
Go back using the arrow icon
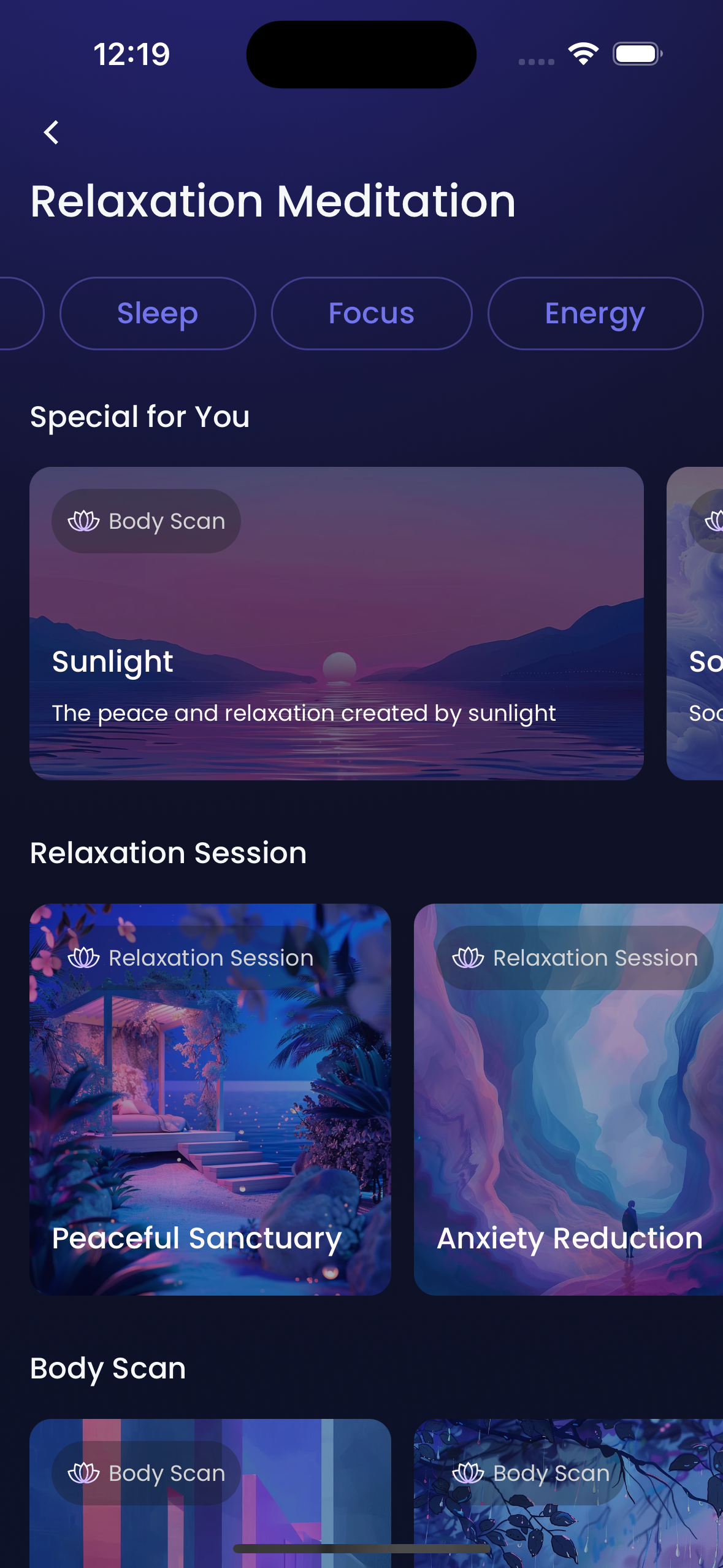tap(52, 132)
